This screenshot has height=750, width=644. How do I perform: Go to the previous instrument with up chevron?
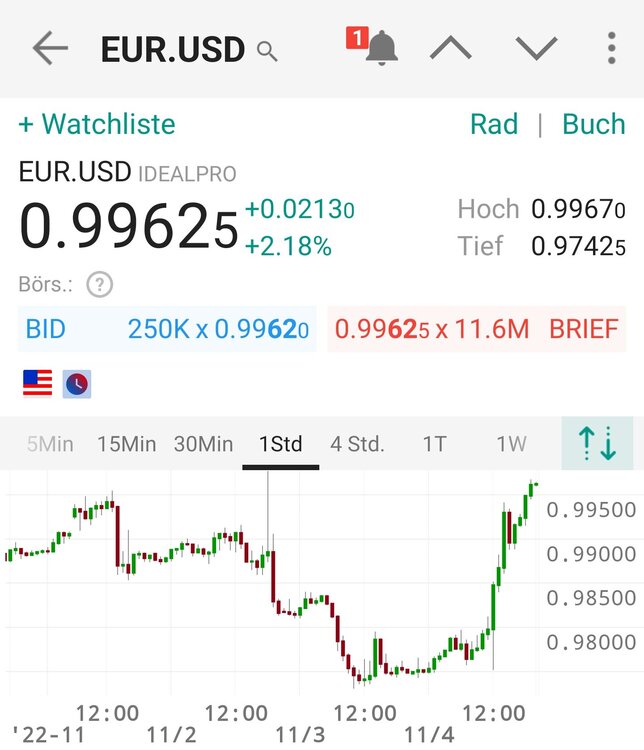coord(451,48)
